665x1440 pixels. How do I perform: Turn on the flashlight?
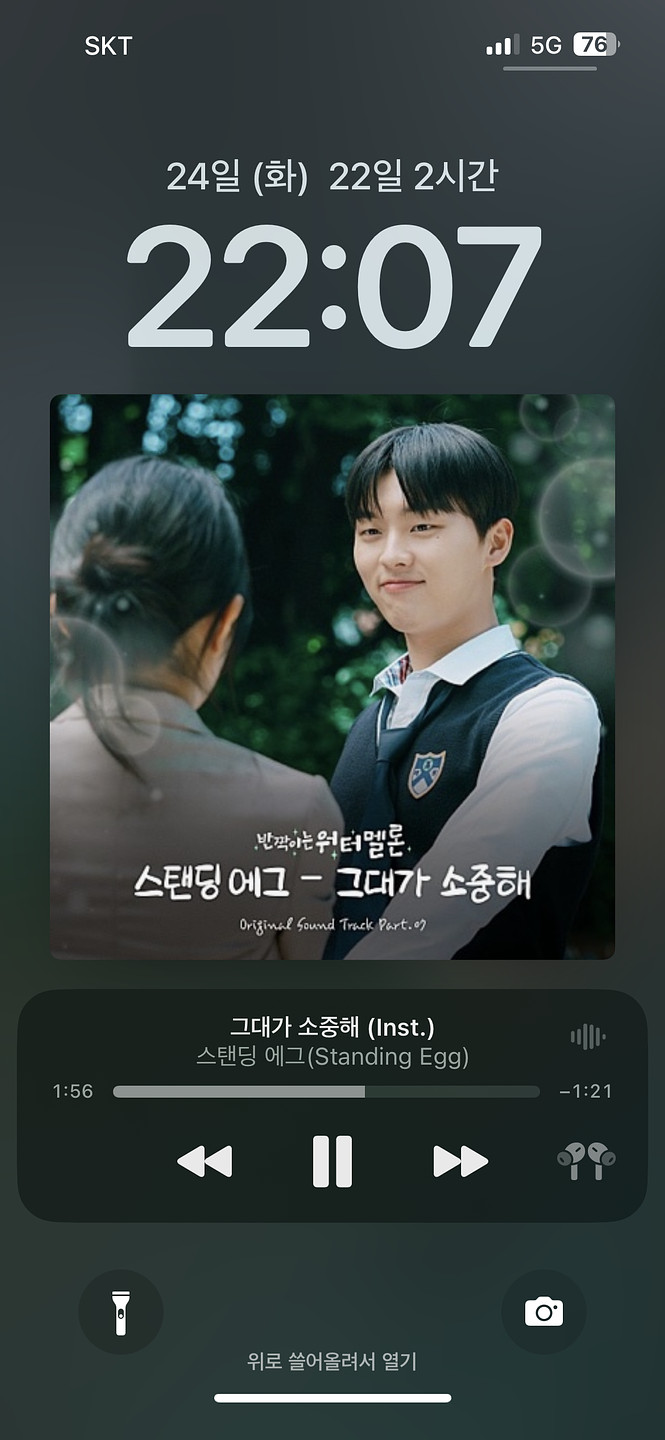pos(121,1312)
